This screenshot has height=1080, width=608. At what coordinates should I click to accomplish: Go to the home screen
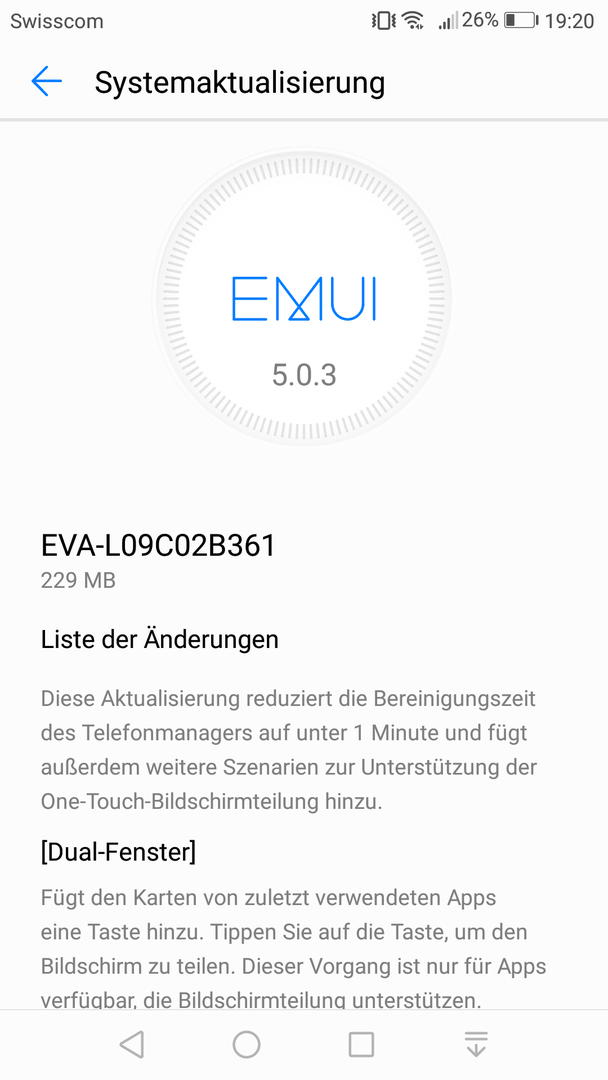[247, 1044]
